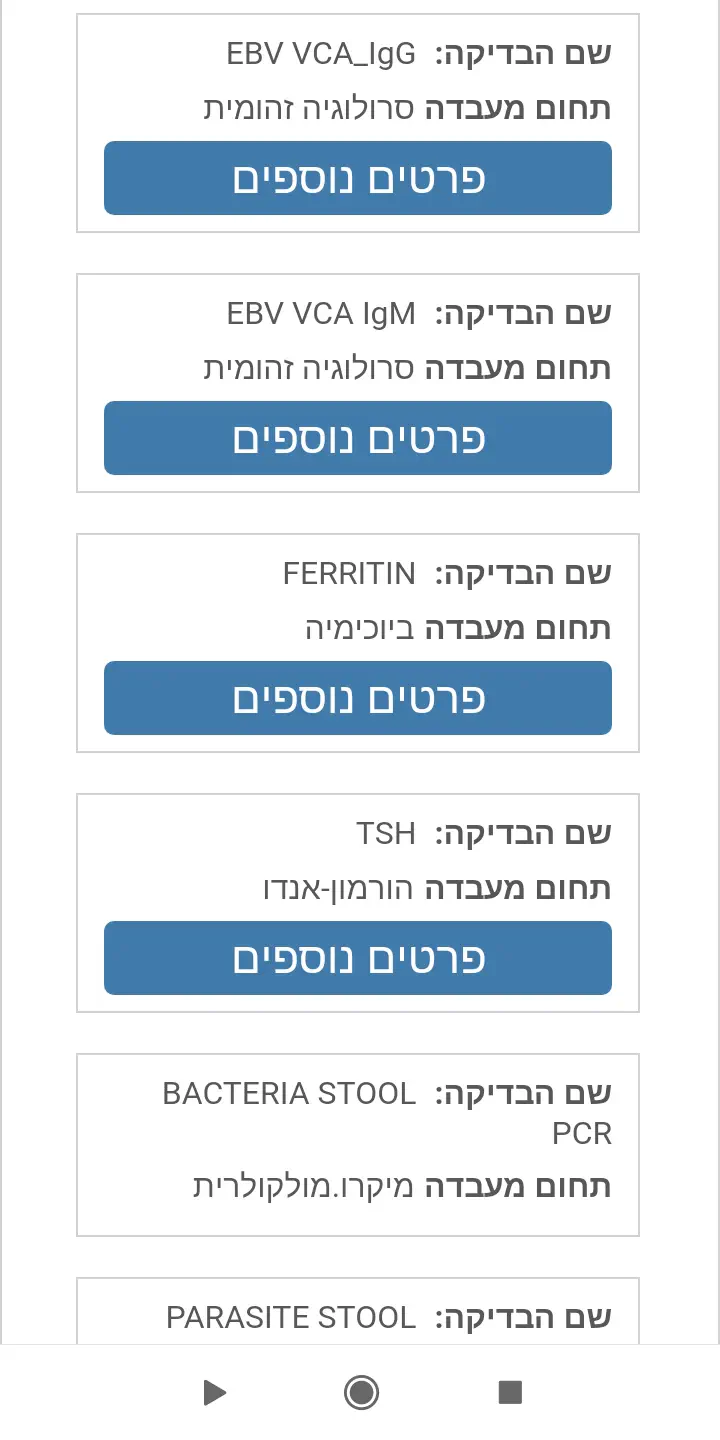Open recent apps with the square button
The image size is (720, 1440).
[510, 1392]
